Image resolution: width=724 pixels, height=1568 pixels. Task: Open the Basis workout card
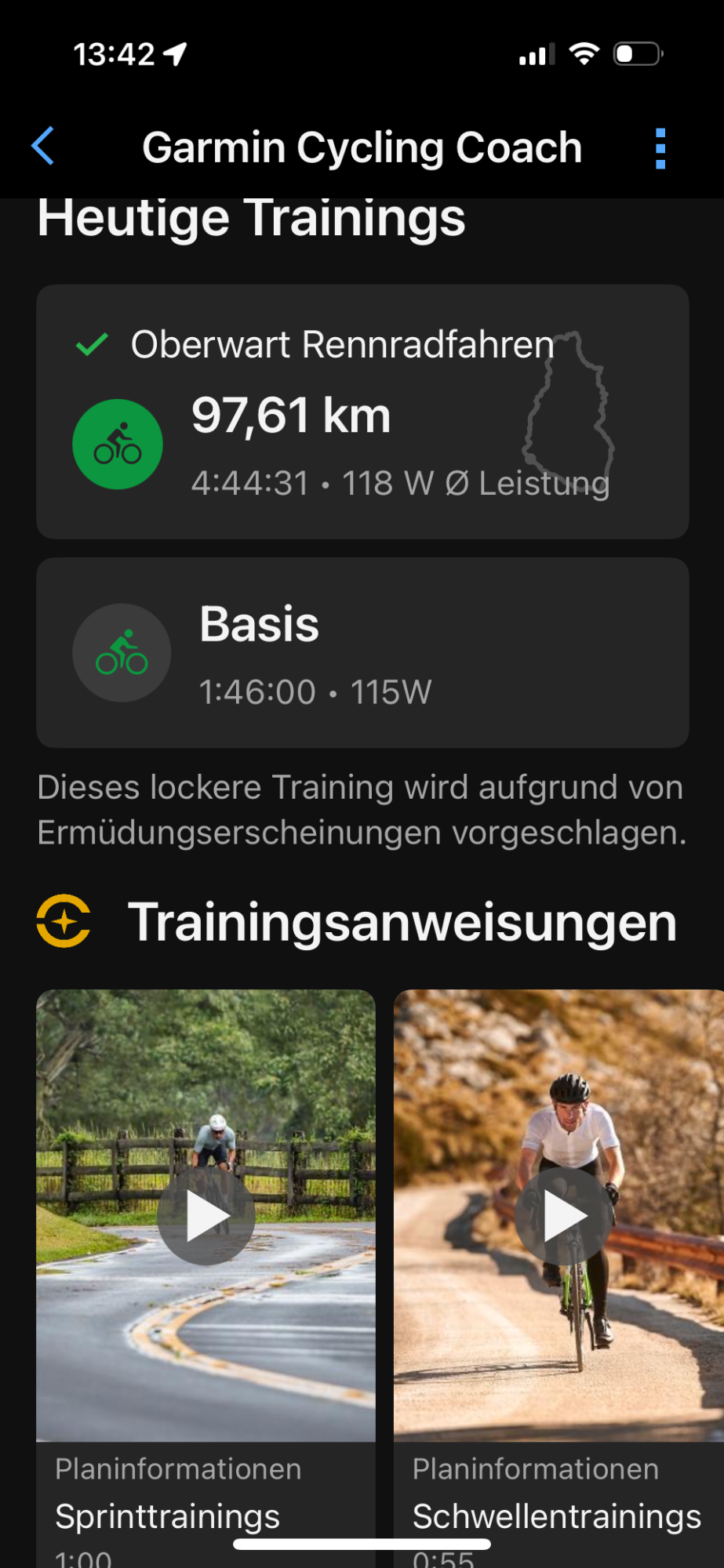(x=362, y=652)
